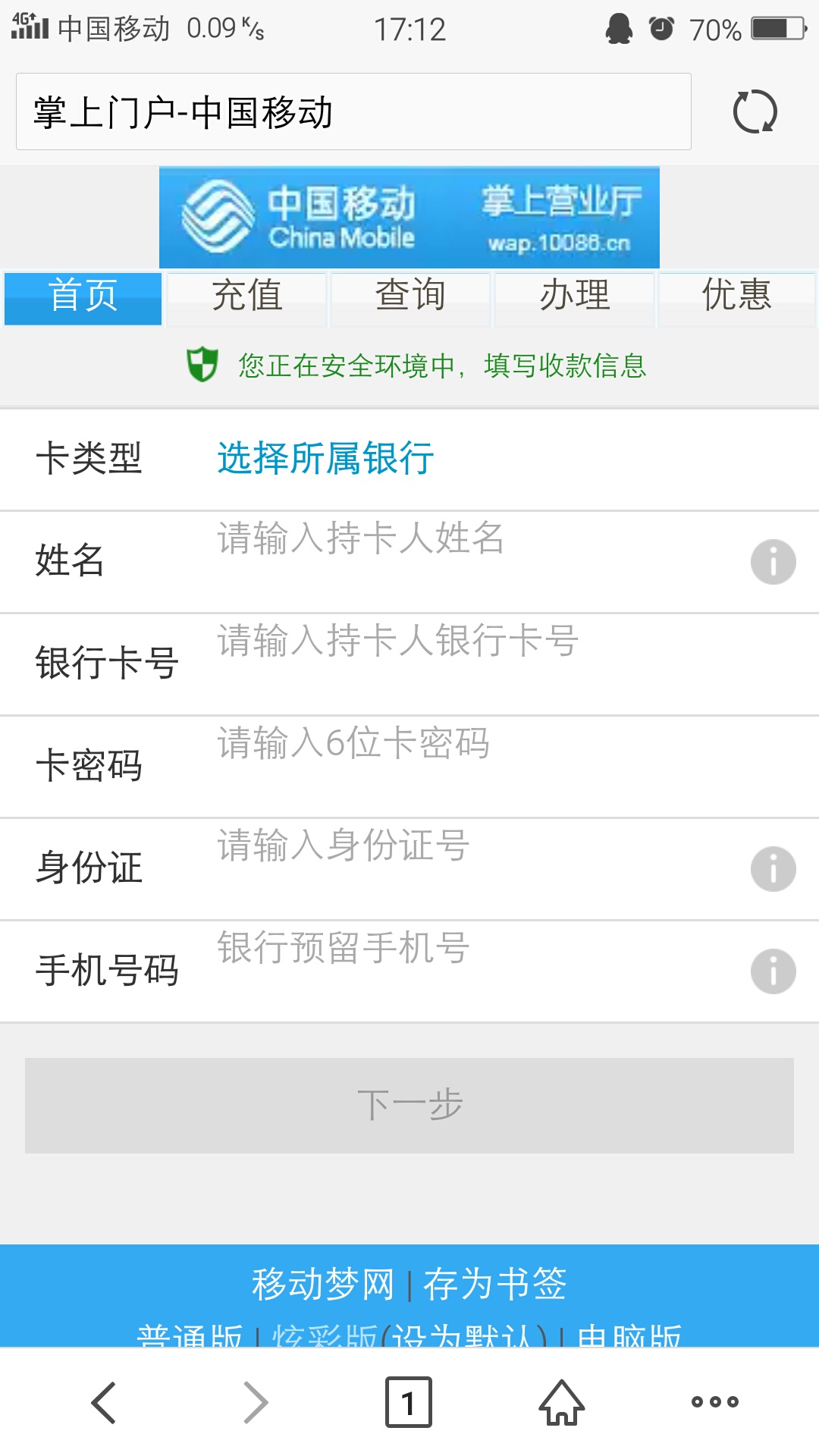Open the 优惠 tab

(736, 296)
